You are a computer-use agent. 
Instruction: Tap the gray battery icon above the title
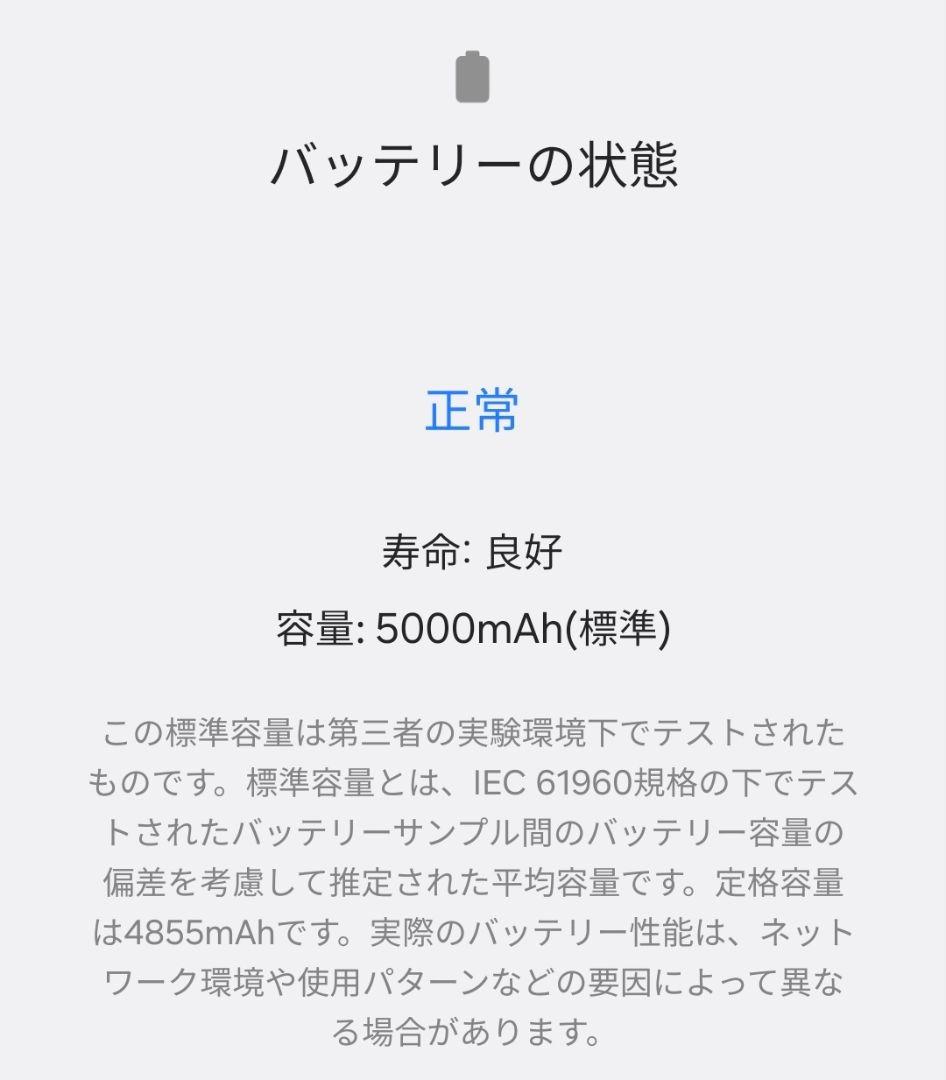(473, 78)
